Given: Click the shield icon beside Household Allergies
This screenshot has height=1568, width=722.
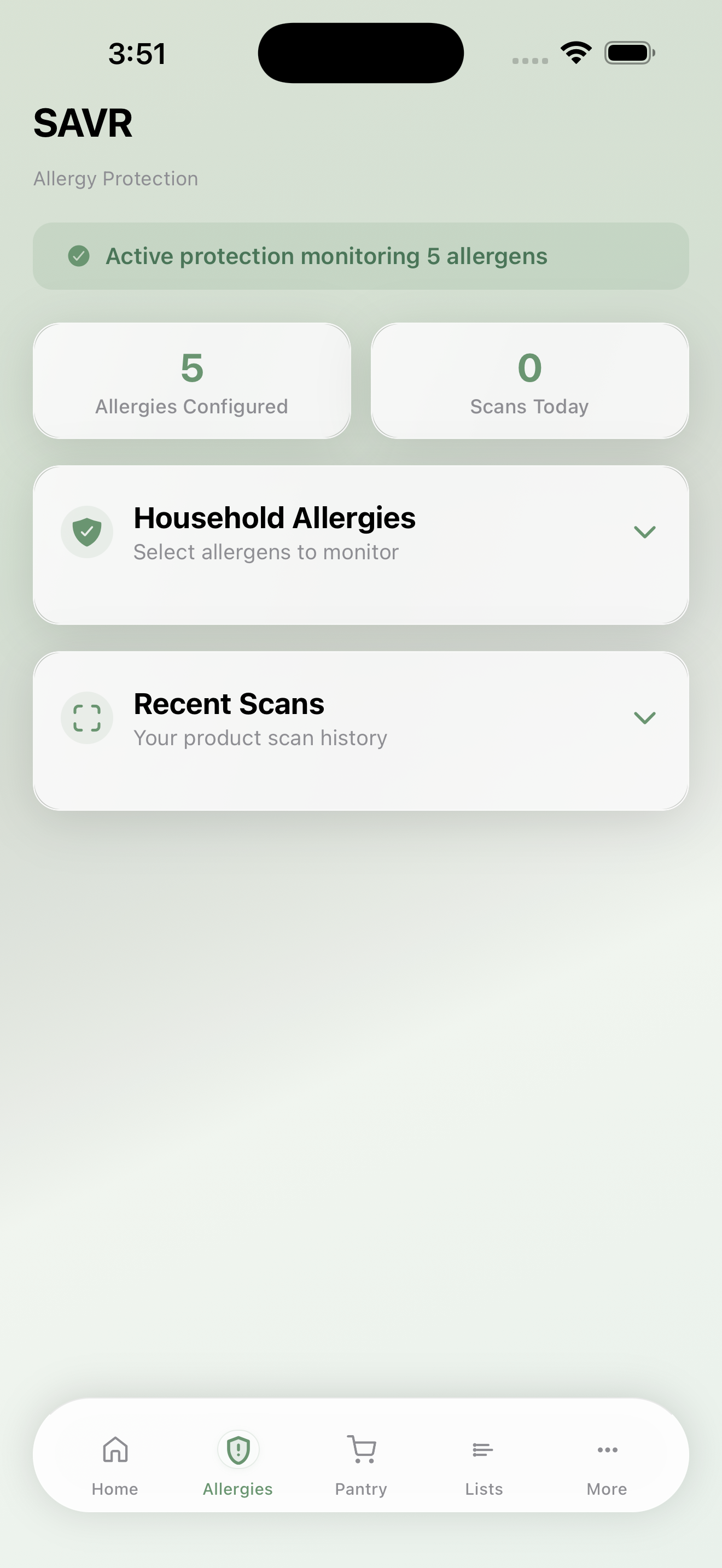Looking at the screenshot, I should [x=87, y=531].
